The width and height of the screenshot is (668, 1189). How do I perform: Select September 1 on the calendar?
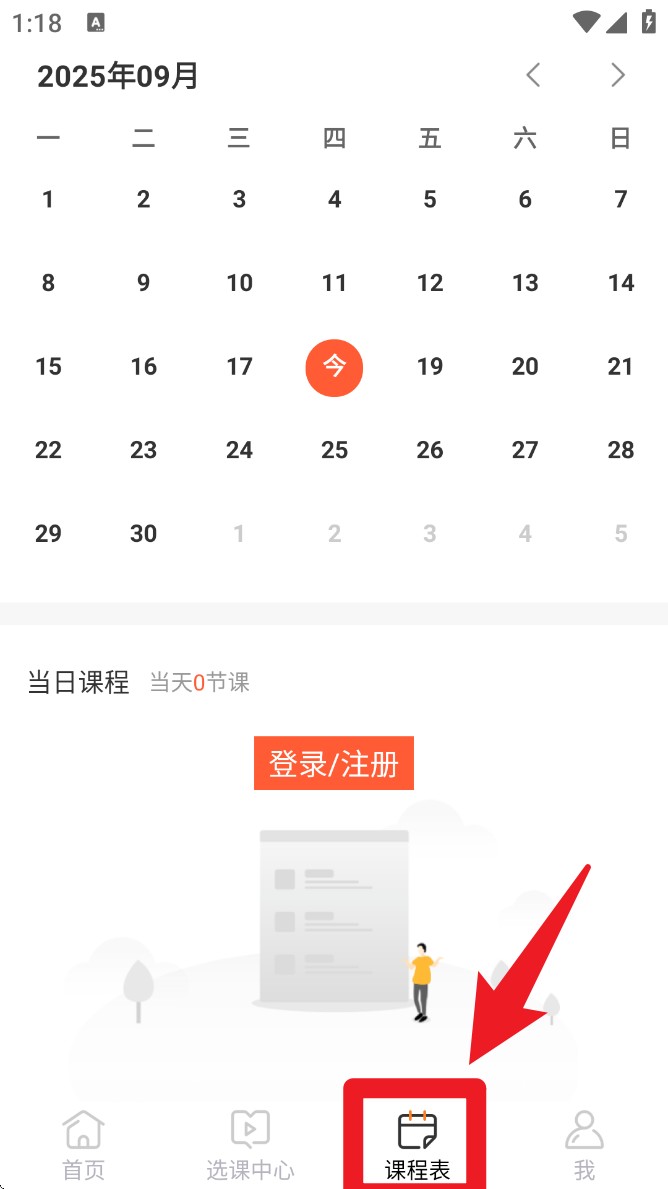48,200
